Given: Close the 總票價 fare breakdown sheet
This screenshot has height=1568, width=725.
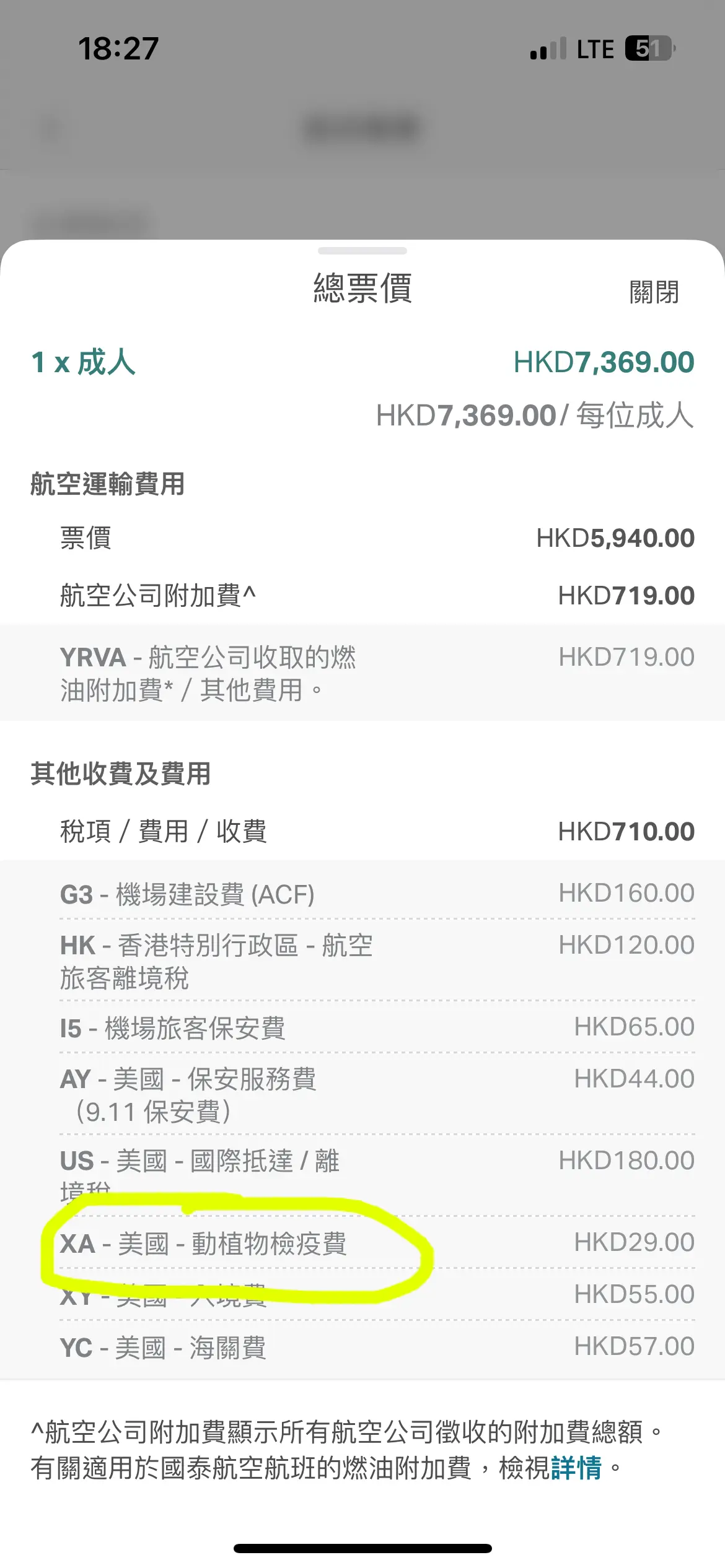Looking at the screenshot, I should [654, 292].
